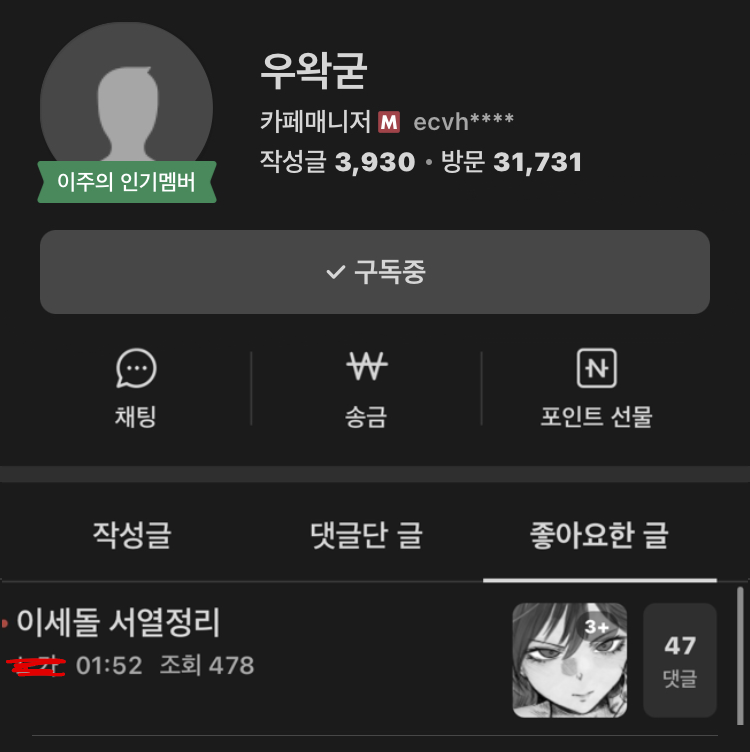Switch to the 작성글 tab
Screen dimensions: 750x752
pos(131,535)
